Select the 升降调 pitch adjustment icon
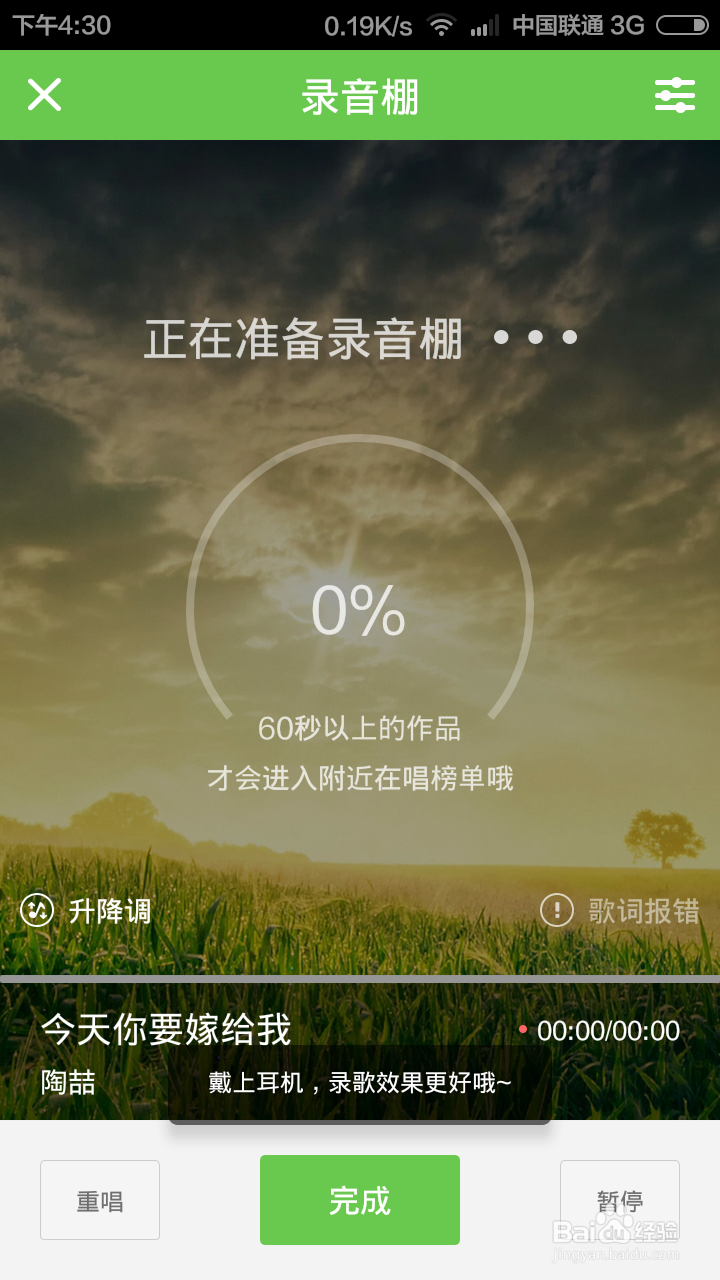This screenshot has height=1280, width=720. [35, 911]
